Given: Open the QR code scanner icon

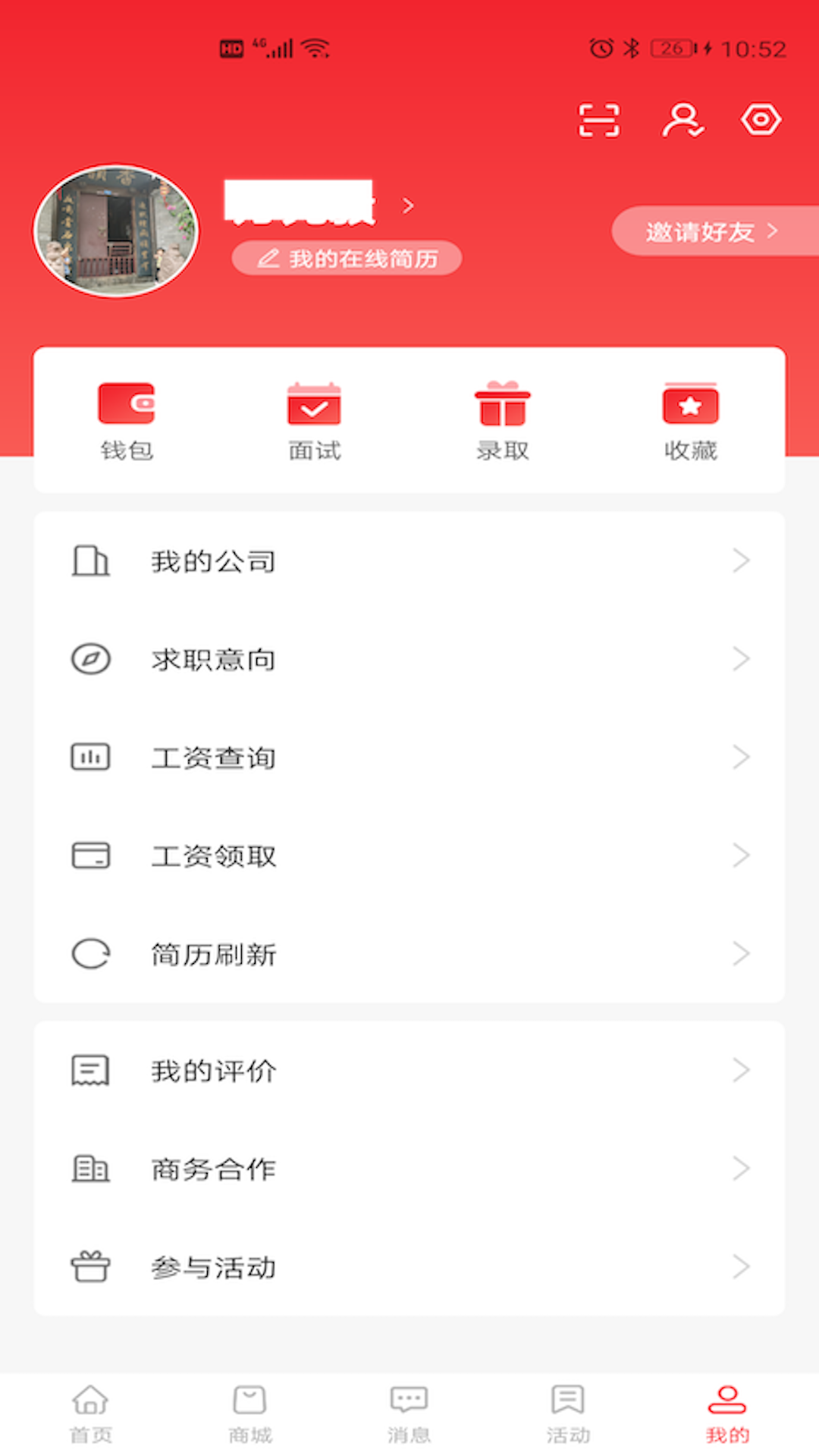Looking at the screenshot, I should 599,119.
